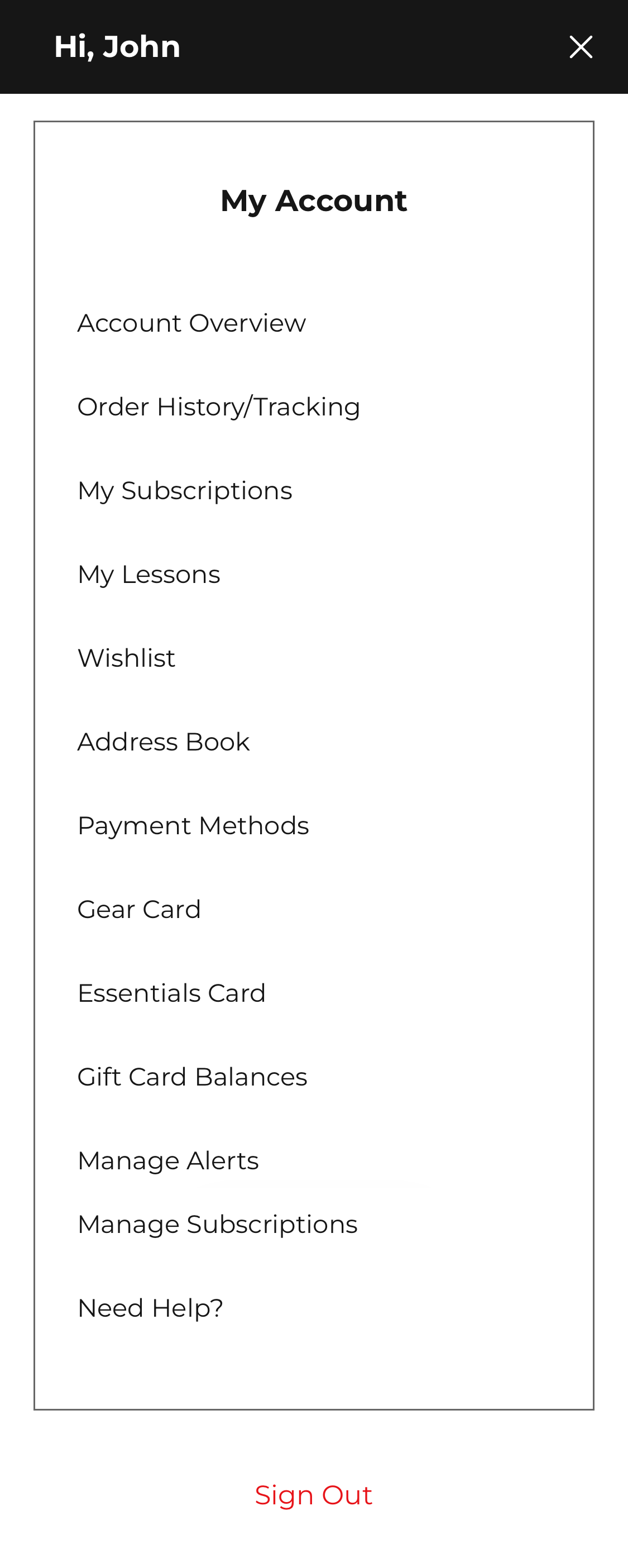View Payment Methods
Image resolution: width=628 pixels, height=1568 pixels.
coord(193,826)
